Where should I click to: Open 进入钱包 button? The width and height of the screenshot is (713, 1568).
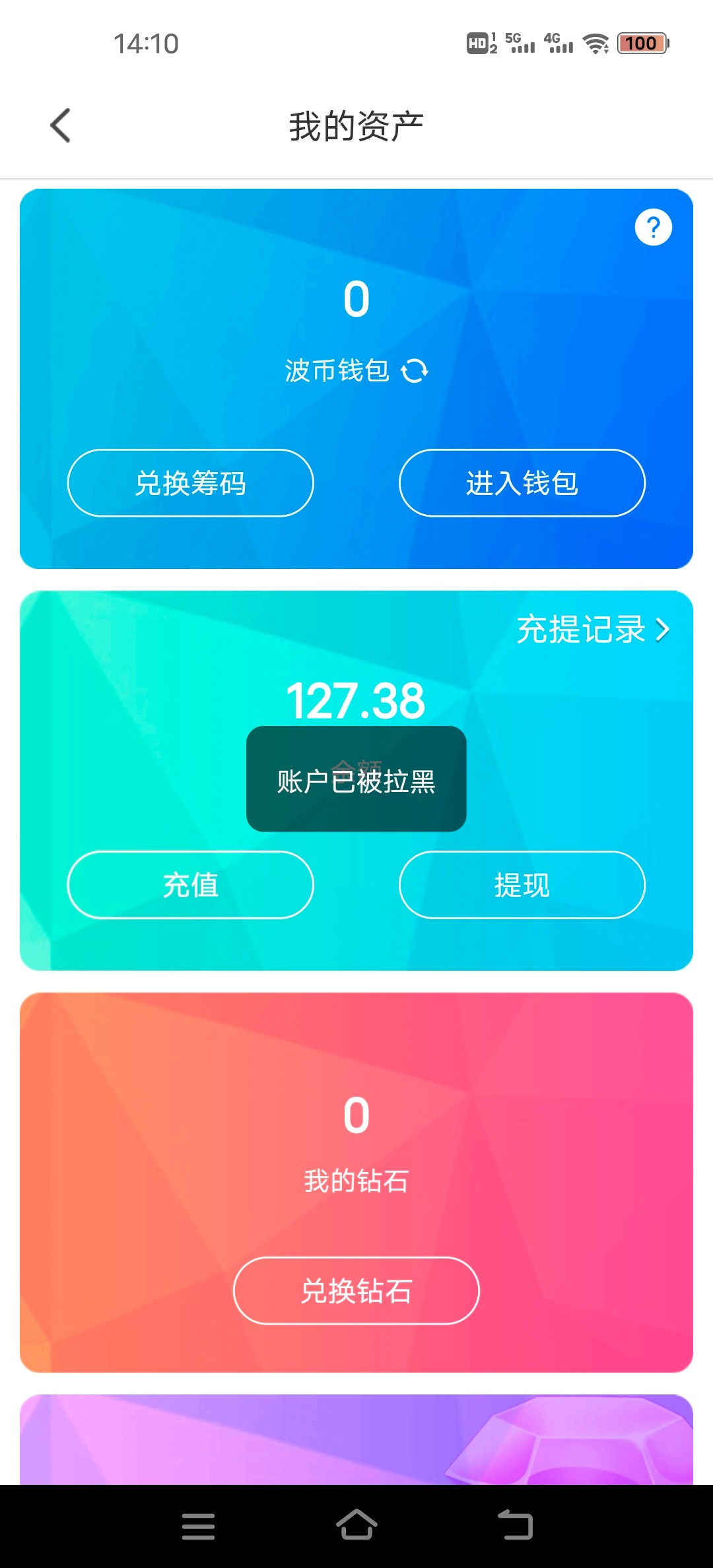click(522, 483)
